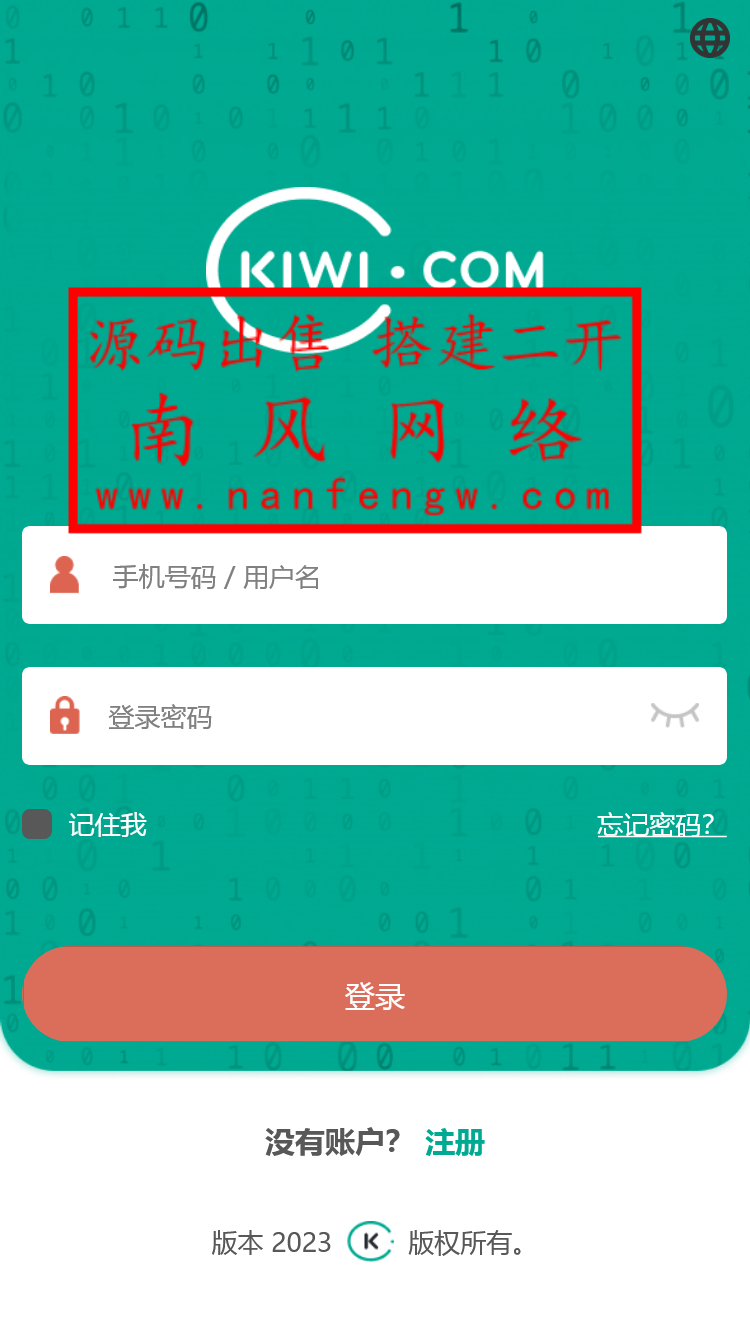Click the red padlock icon

pos(66,716)
